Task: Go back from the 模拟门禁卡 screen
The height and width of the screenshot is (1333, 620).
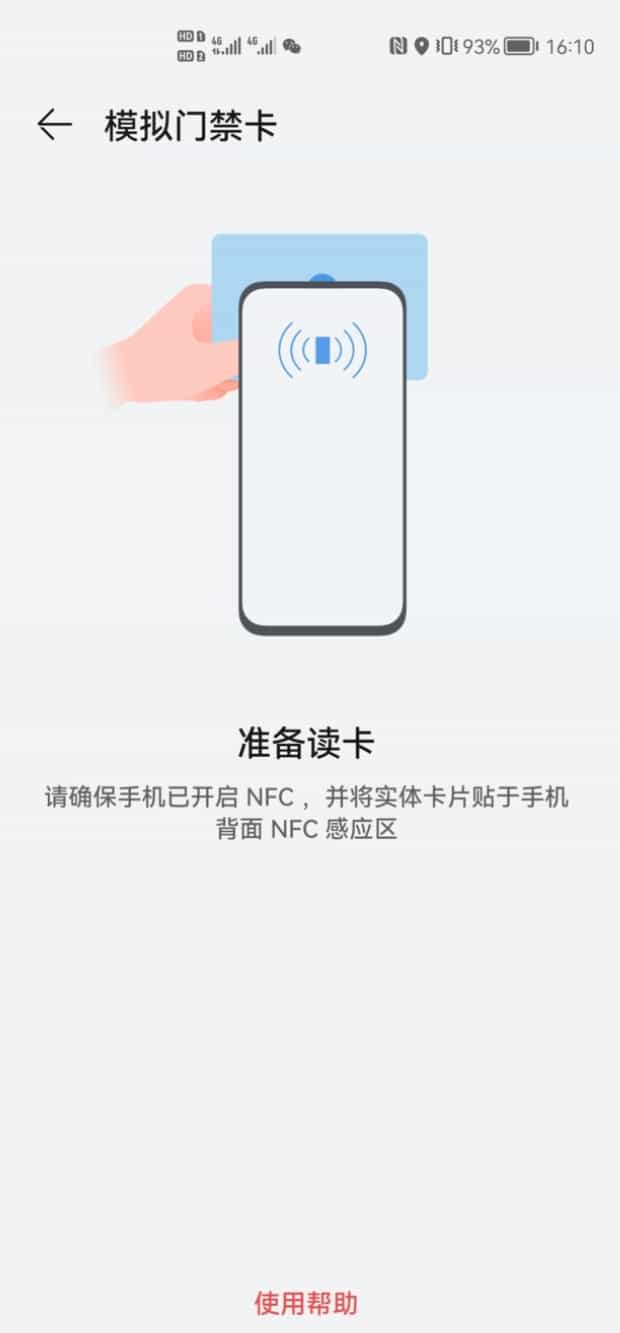Action: coord(55,124)
